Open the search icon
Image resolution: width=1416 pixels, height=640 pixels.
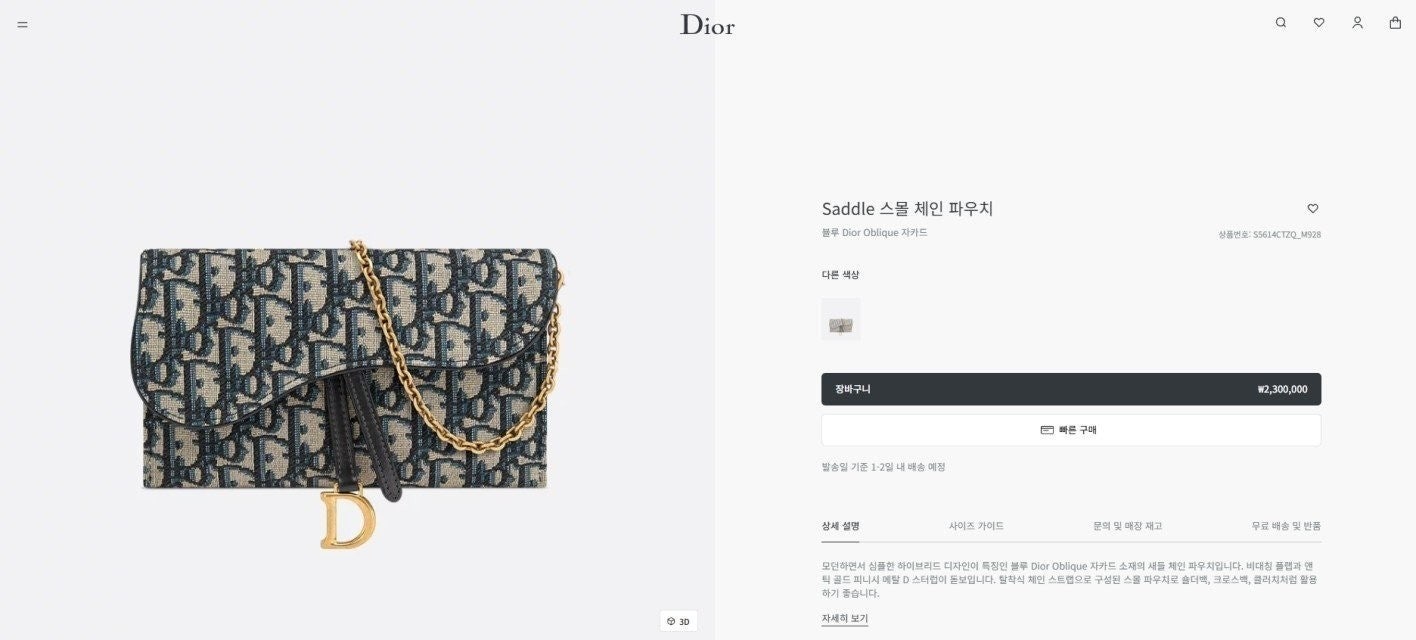(x=1280, y=23)
